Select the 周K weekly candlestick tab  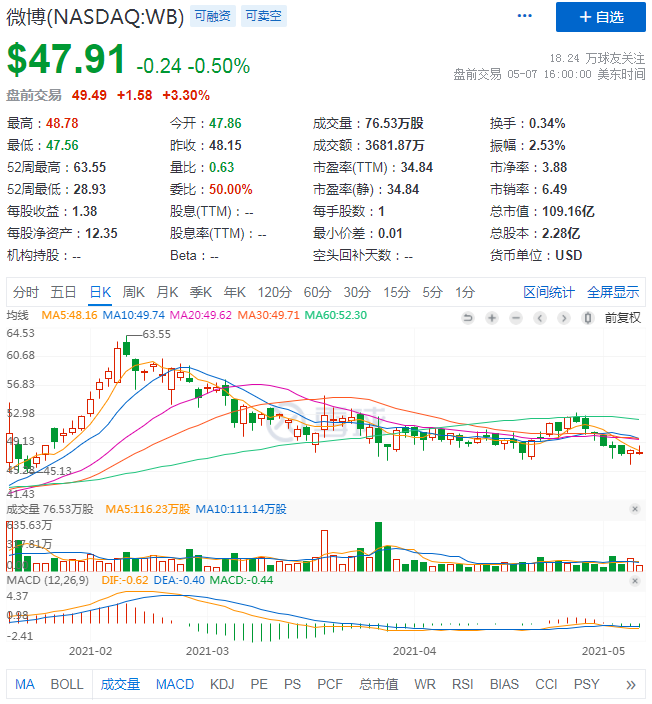[134, 292]
